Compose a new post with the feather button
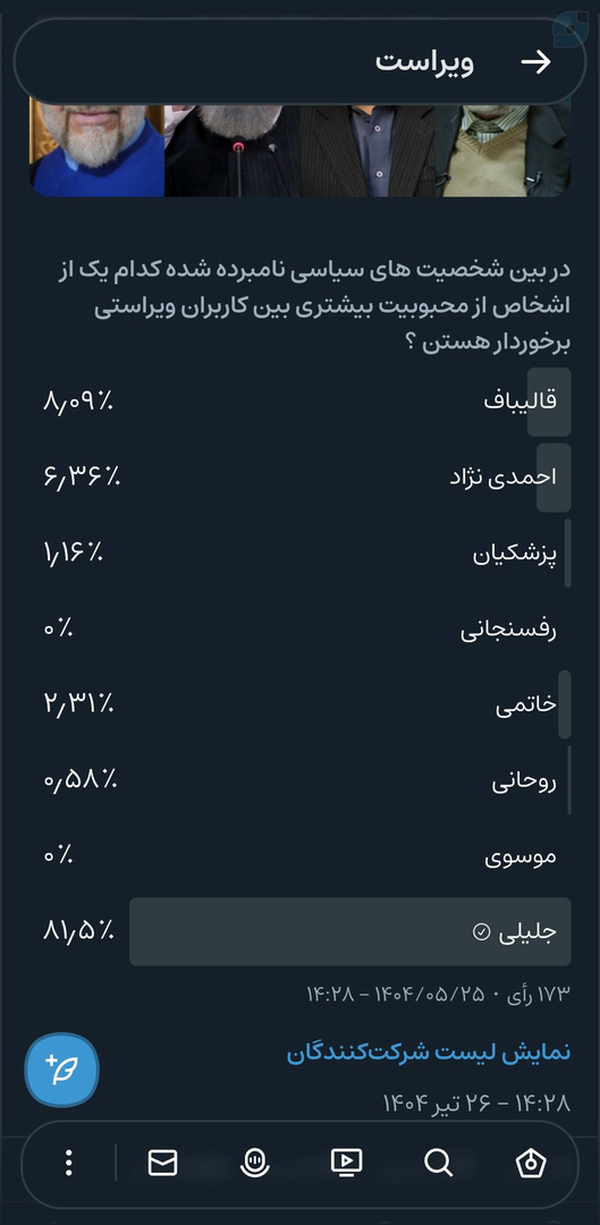This screenshot has width=600, height=1225. coord(62,1070)
